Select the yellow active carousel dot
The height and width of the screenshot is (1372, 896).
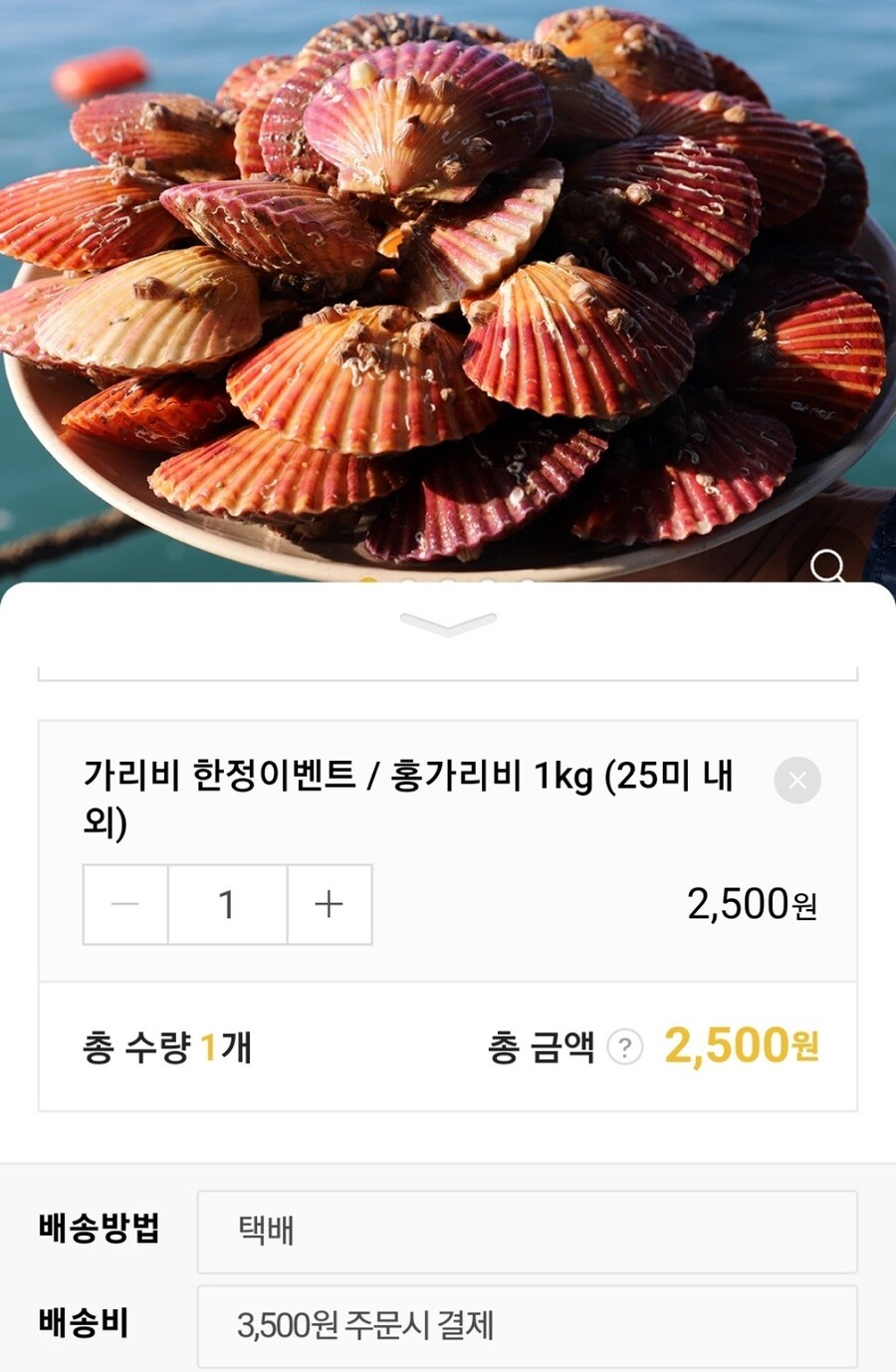[366, 579]
